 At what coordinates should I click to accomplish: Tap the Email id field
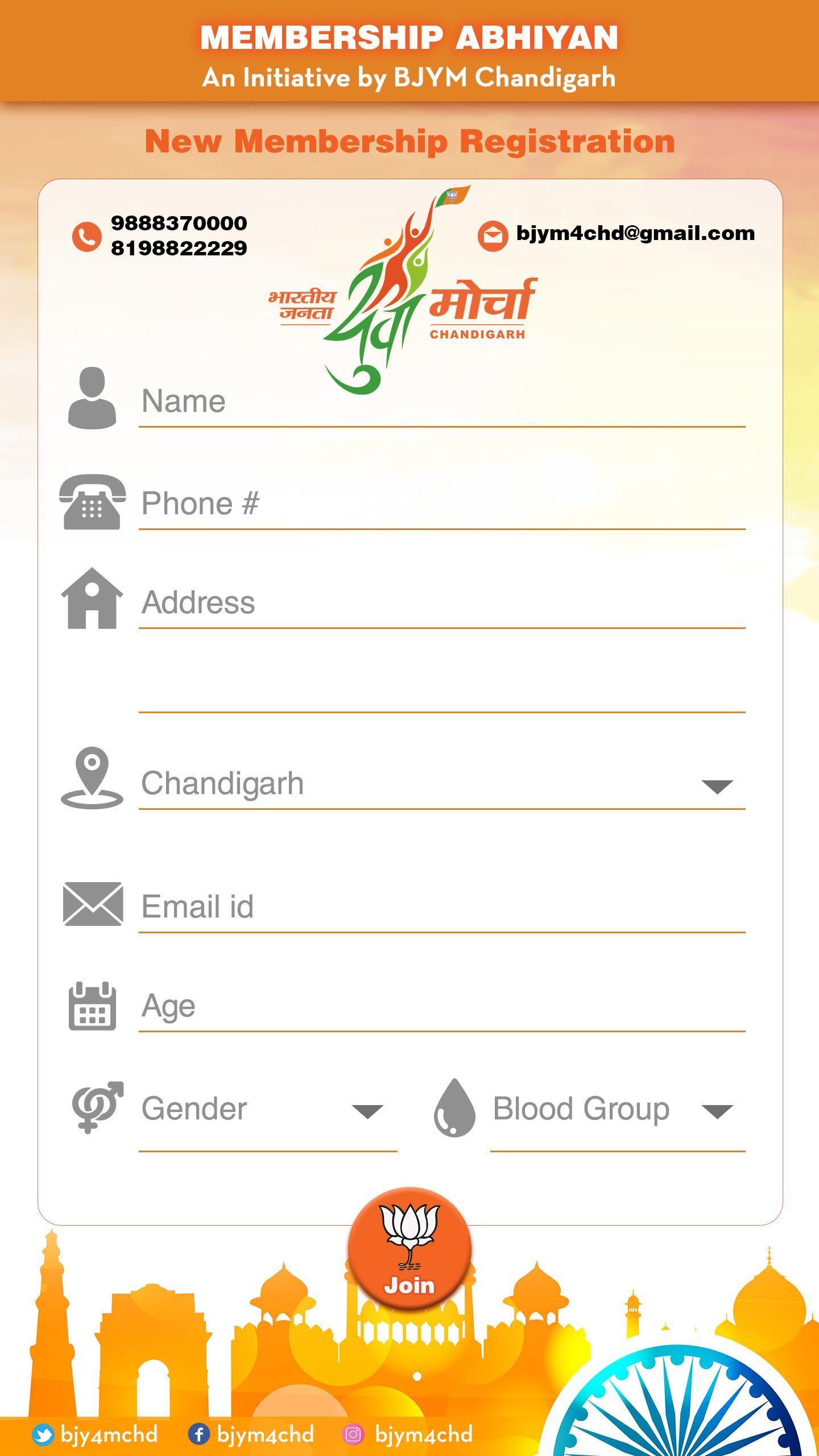(x=441, y=907)
